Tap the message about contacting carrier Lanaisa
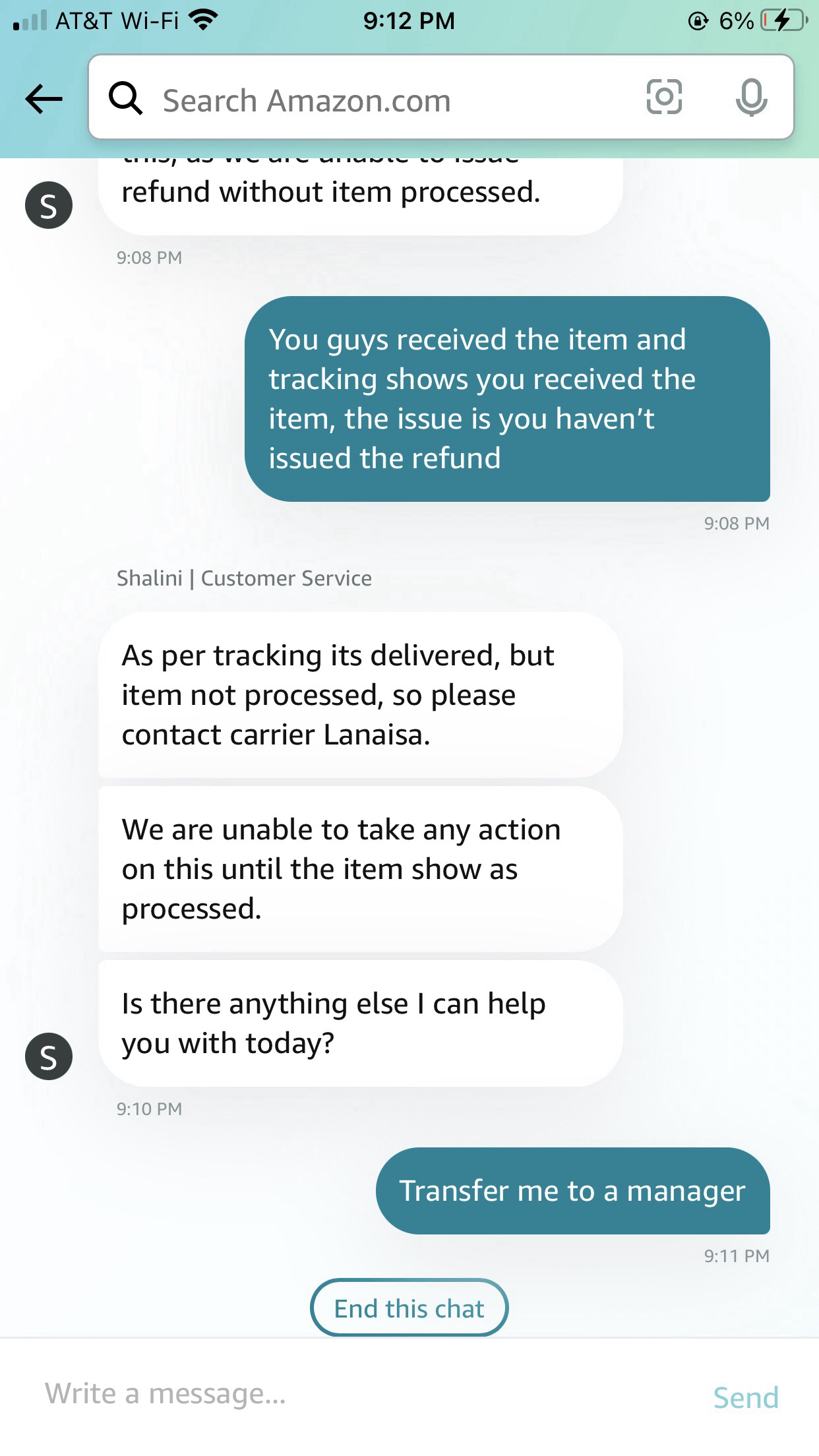Viewport: 819px width, 1456px height. tap(360, 695)
